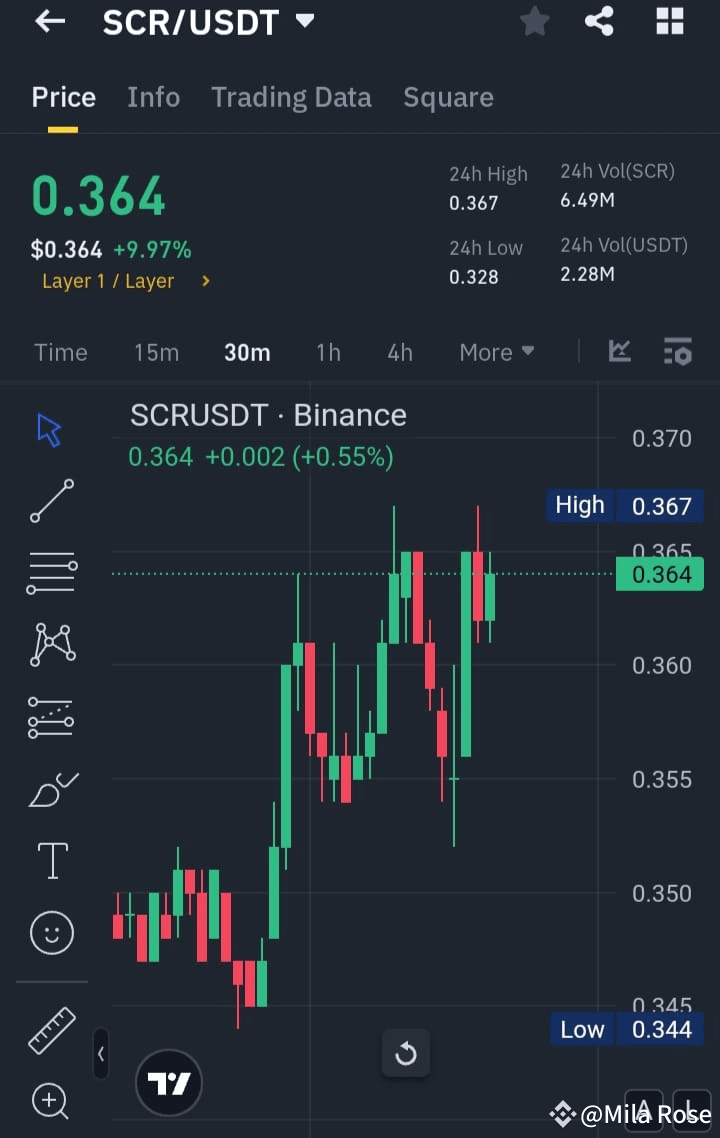Refresh the chart view
This screenshot has width=720, height=1138.
tap(406, 1053)
